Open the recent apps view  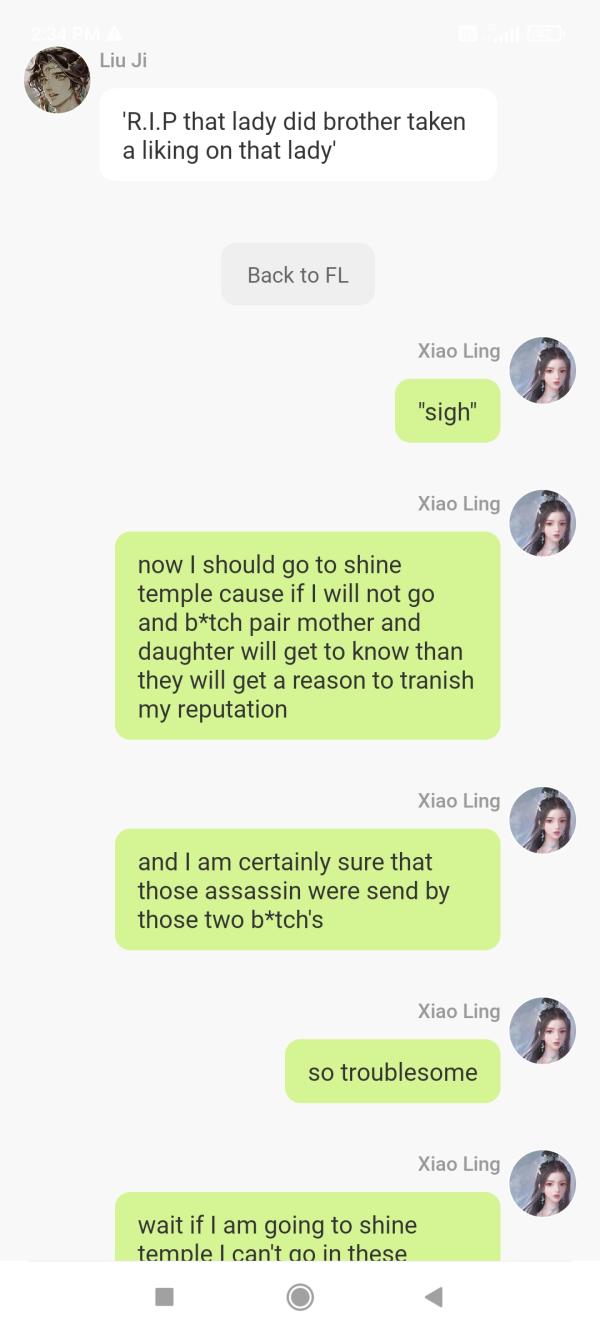pos(165,1297)
